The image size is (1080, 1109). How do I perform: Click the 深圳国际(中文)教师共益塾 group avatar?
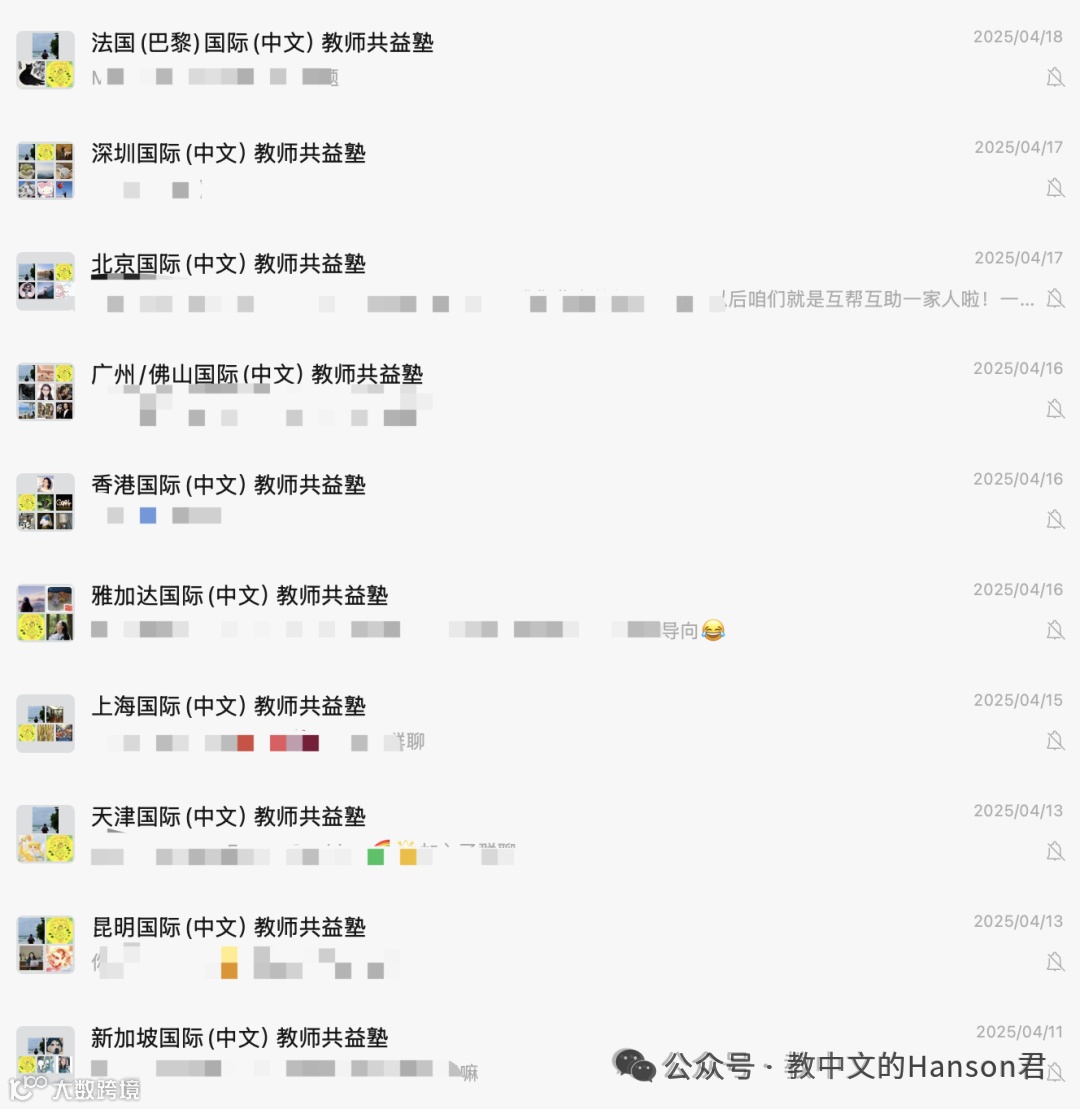(x=45, y=169)
